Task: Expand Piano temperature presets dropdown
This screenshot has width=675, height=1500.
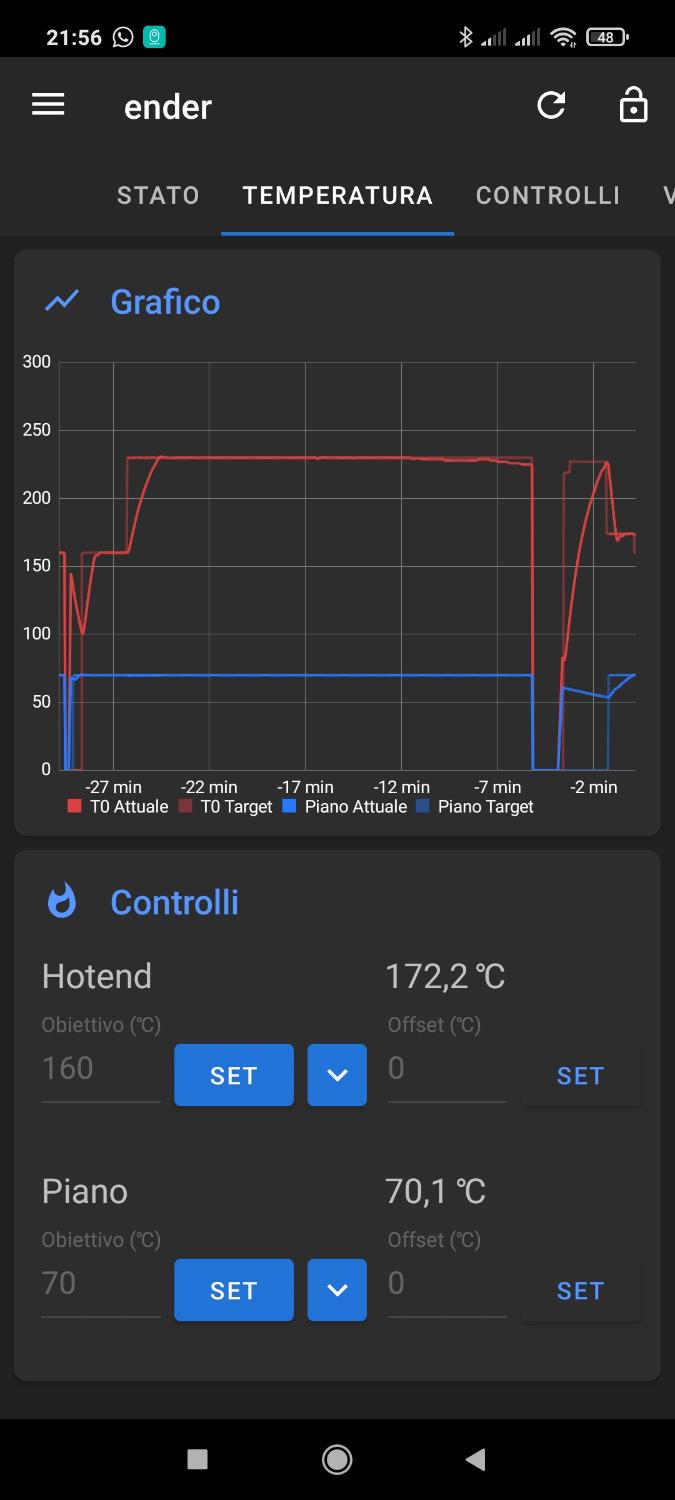Action: 337,1290
